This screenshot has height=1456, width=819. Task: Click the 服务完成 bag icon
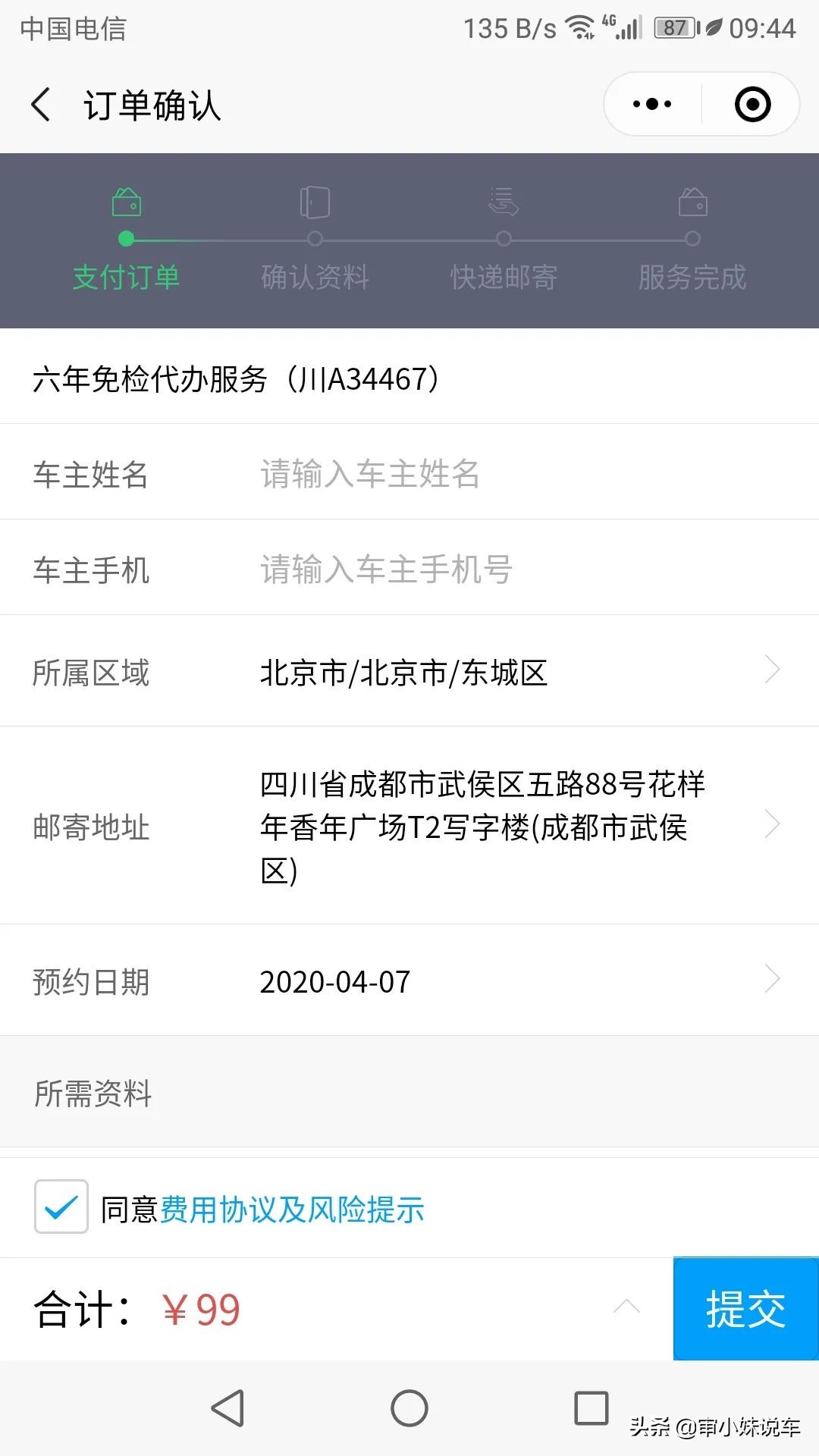pos(691,201)
